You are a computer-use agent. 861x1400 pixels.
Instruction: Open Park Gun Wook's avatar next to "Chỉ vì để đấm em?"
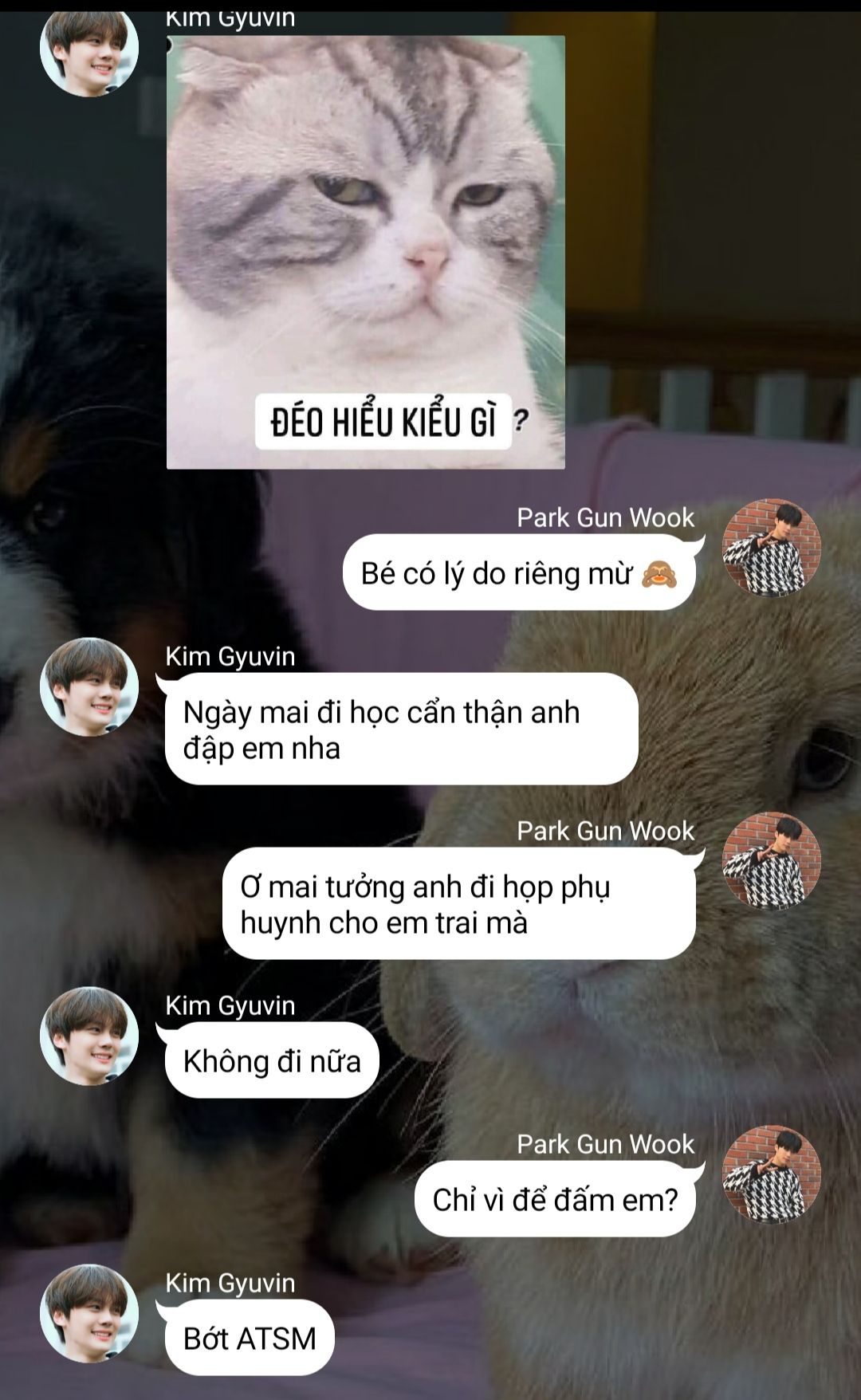click(771, 1174)
